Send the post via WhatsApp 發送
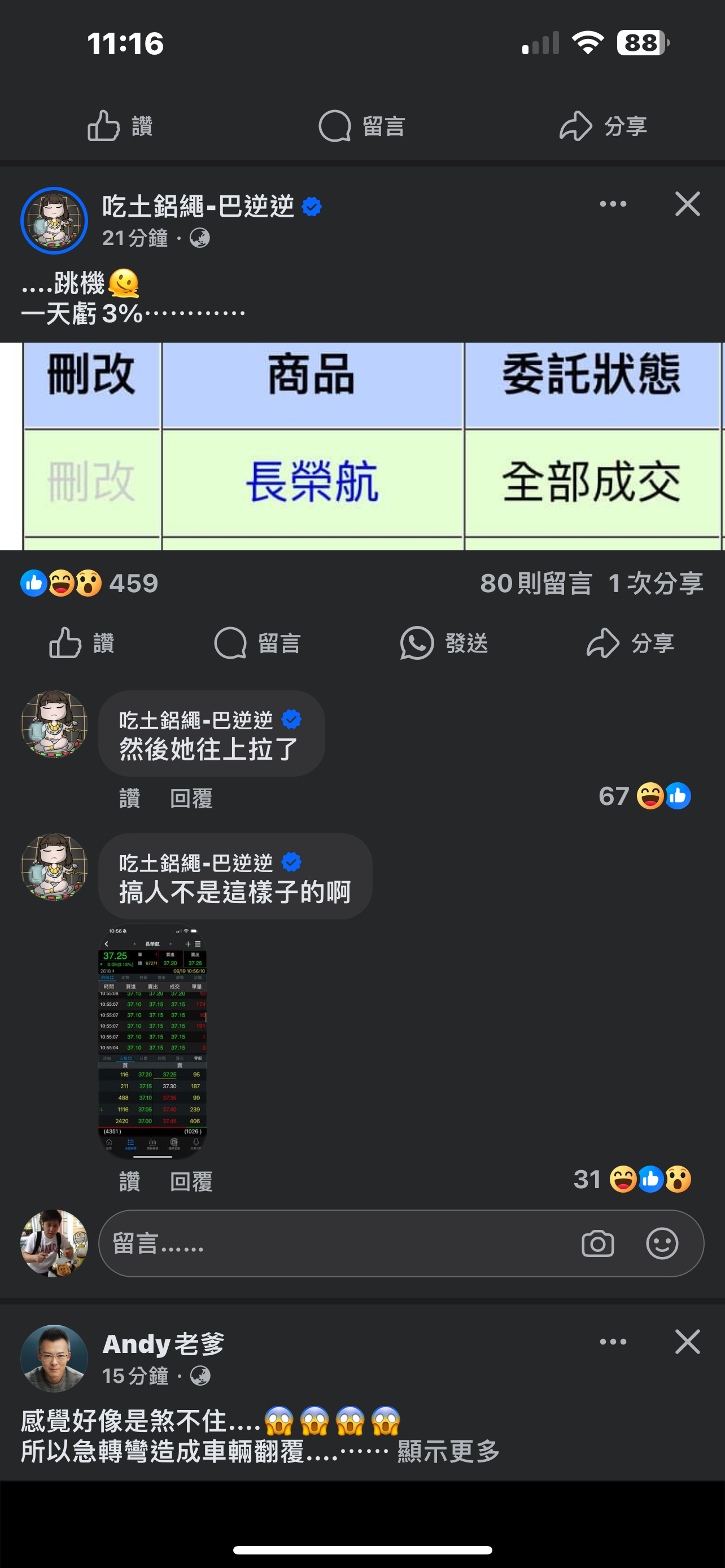The height and width of the screenshot is (1568, 725). click(444, 643)
